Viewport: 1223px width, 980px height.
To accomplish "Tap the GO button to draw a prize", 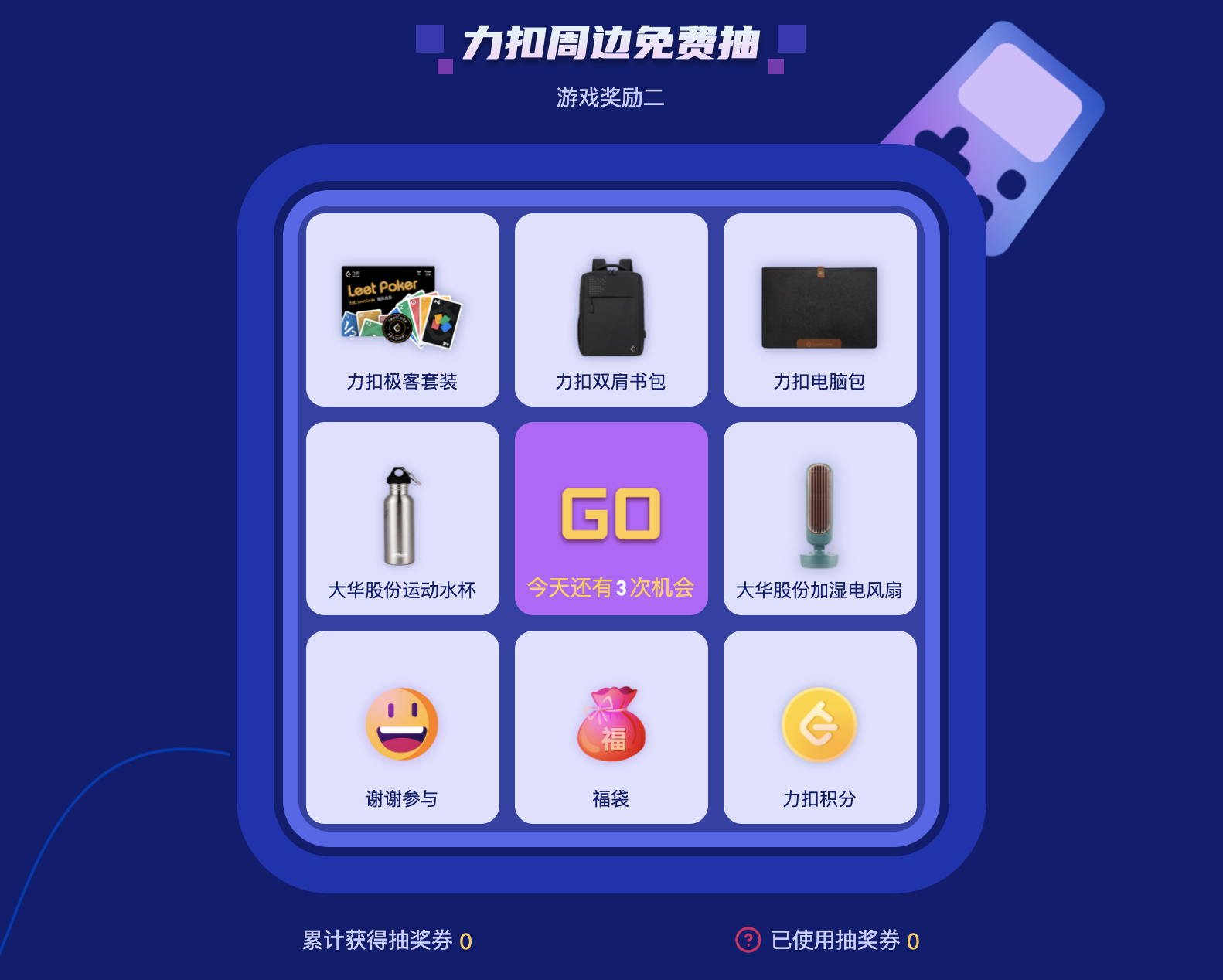I will tap(611, 518).
